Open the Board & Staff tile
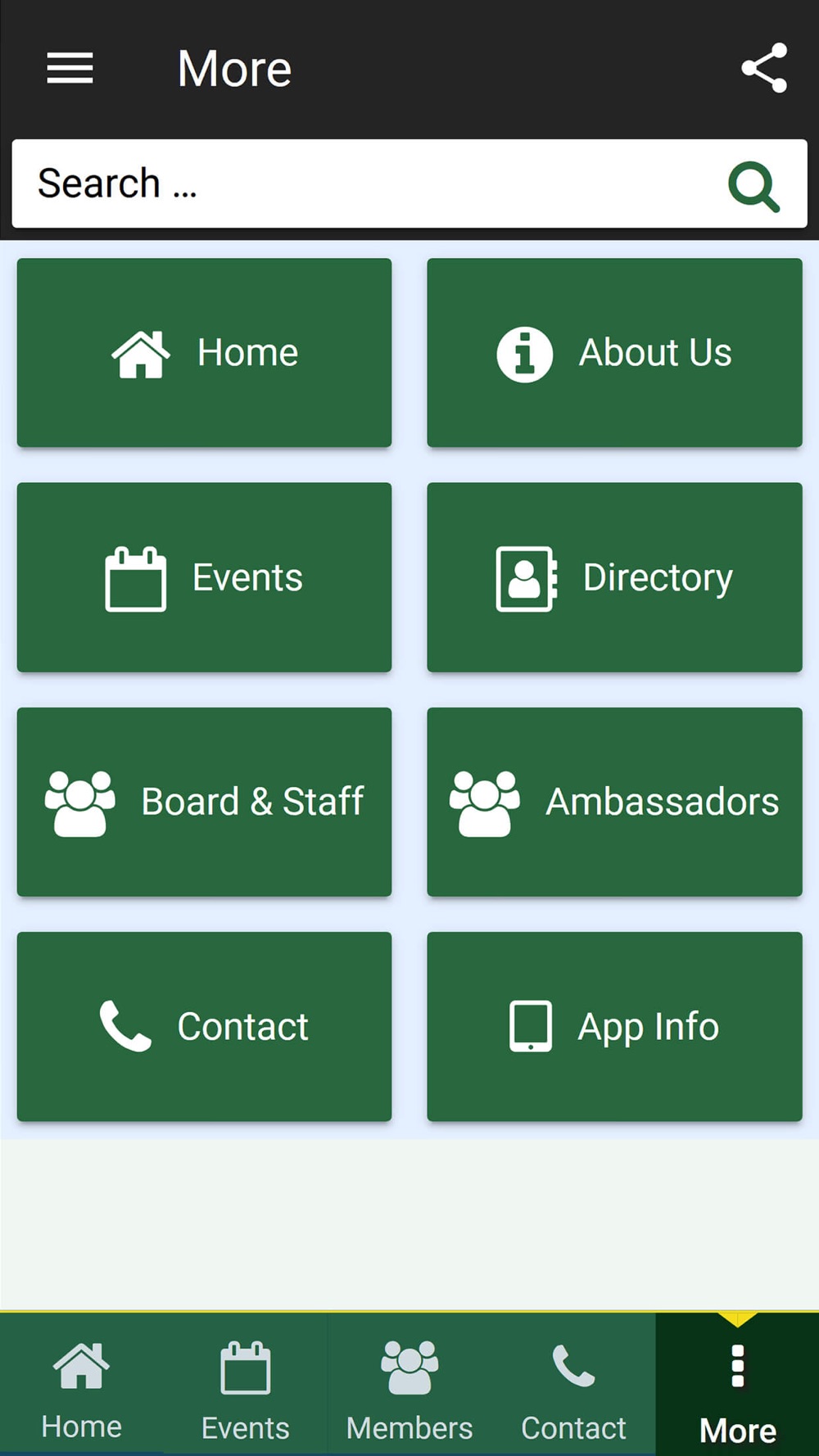 coord(204,802)
